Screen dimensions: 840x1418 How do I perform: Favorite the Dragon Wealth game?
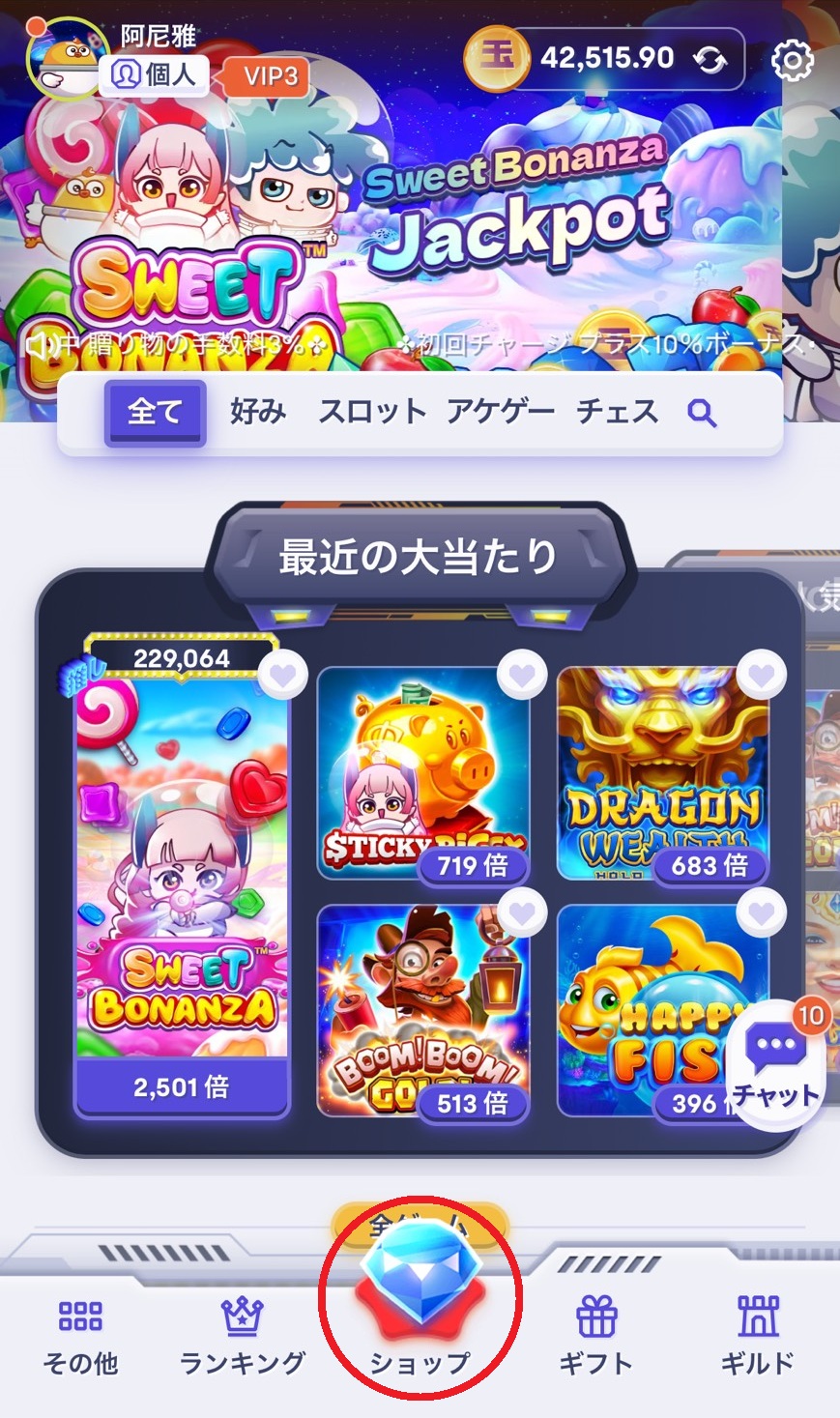point(762,675)
